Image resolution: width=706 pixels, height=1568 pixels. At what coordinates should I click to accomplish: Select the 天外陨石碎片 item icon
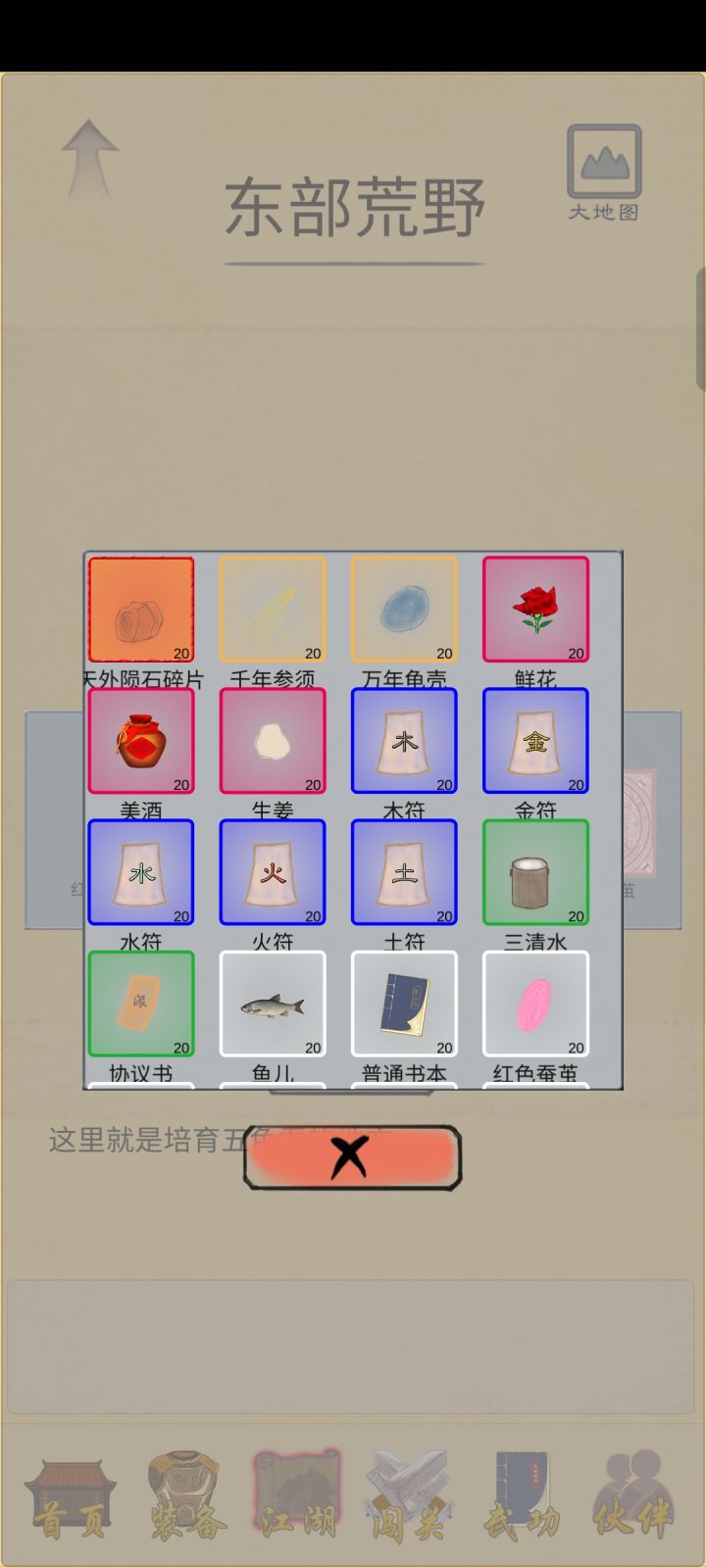pos(141,610)
